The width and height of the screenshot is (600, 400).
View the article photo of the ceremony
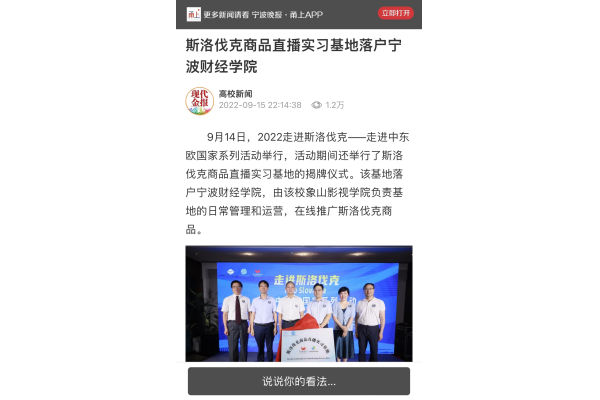299,303
